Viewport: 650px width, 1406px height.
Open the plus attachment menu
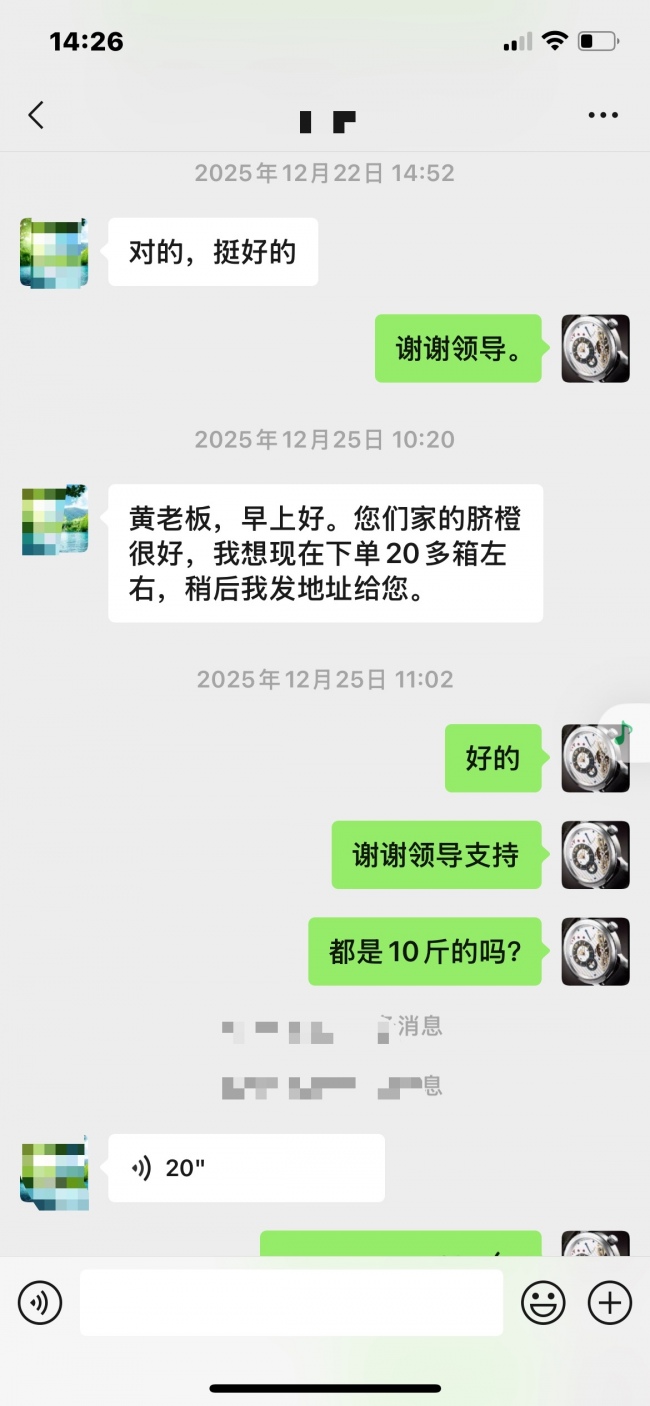point(609,1303)
